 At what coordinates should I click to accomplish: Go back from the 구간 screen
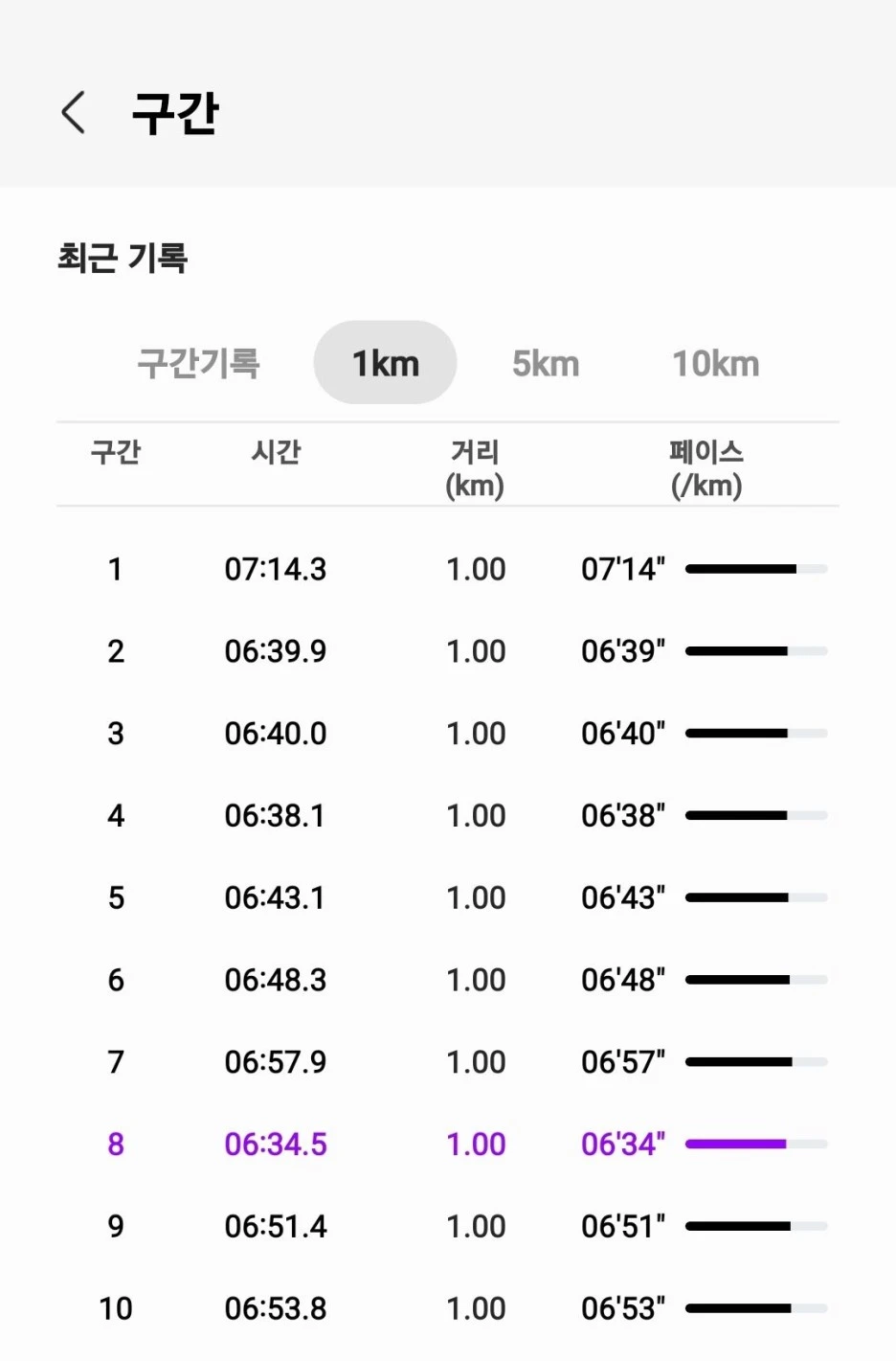[74, 113]
